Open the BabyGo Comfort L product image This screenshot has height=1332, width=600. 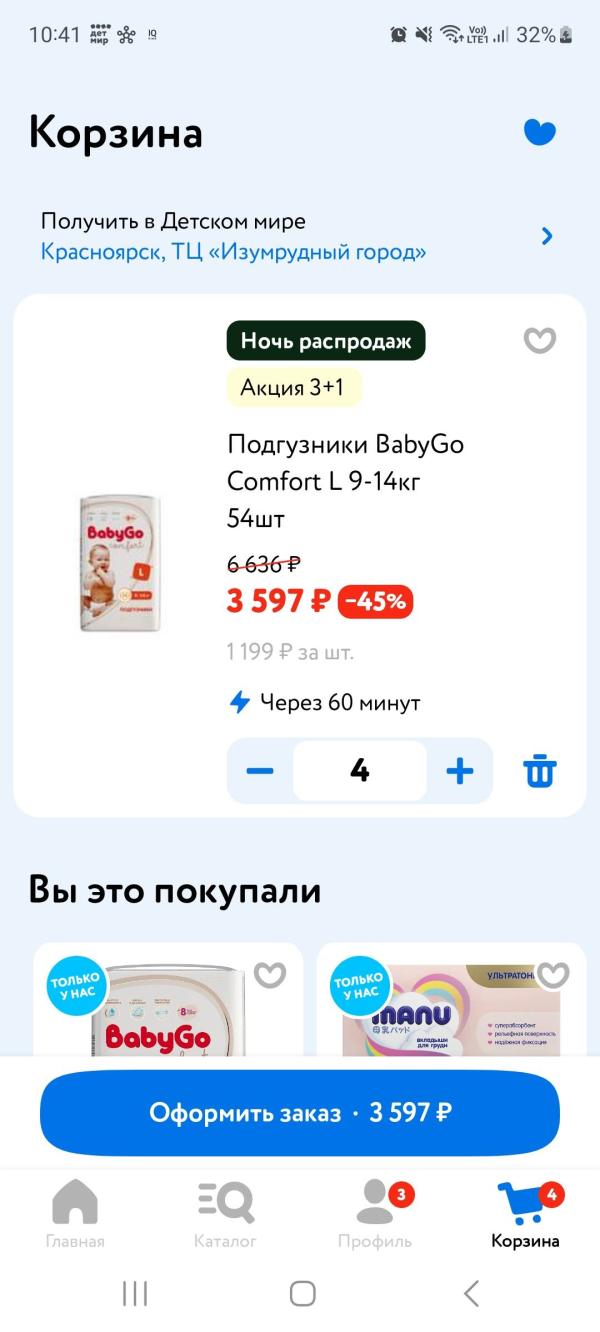pyautogui.click(x=120, y=562)
